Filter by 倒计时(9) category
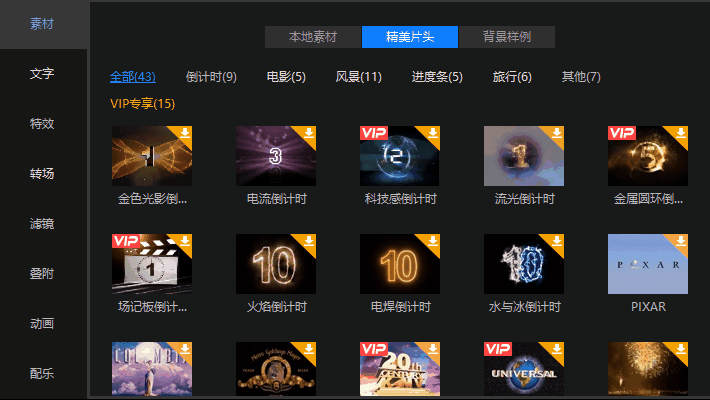710x400 pixels. pyautogui.click(x=211, y=77)
